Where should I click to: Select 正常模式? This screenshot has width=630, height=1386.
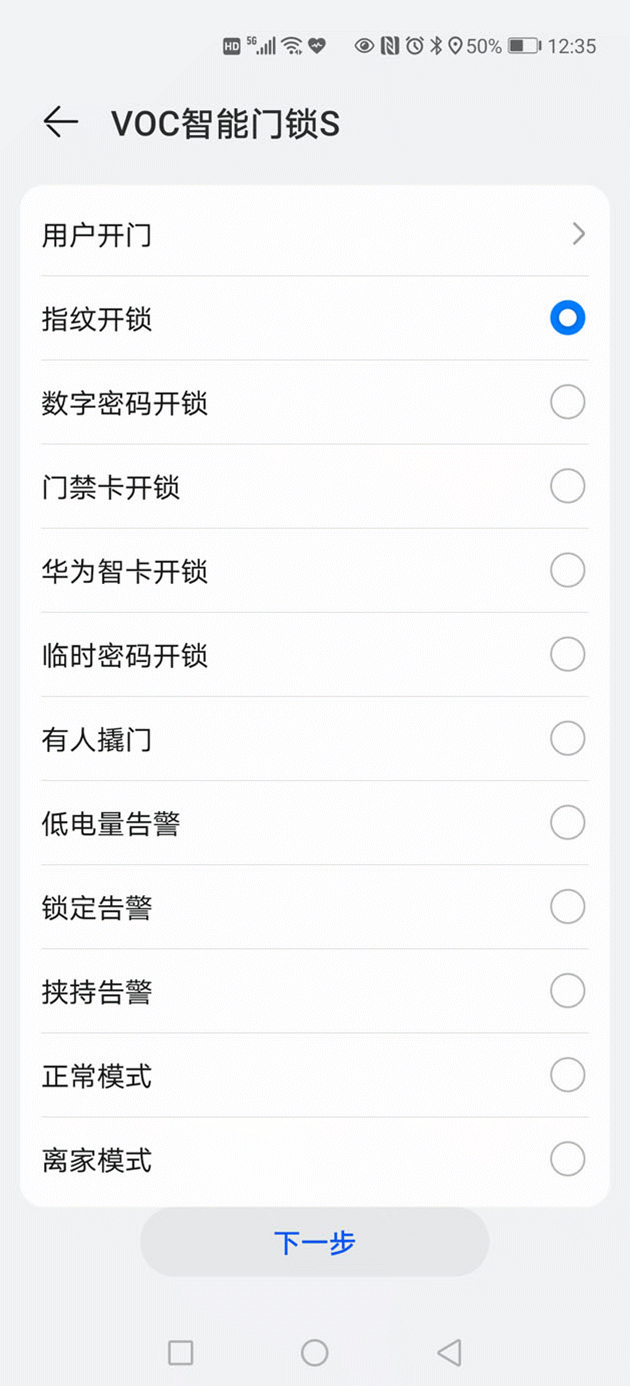point(315,1075)
